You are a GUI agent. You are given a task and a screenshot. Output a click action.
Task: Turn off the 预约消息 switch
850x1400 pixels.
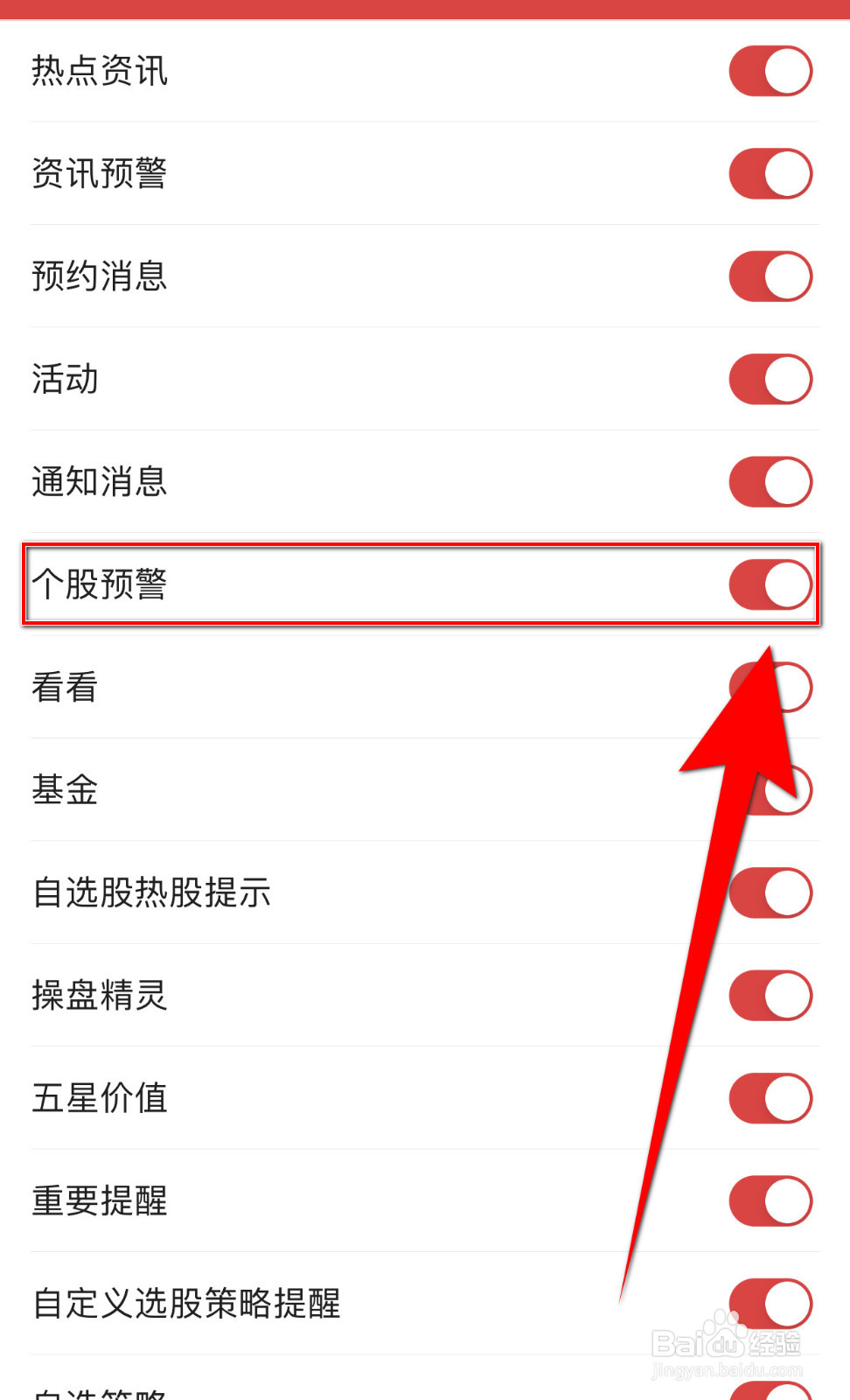point(770,276)
